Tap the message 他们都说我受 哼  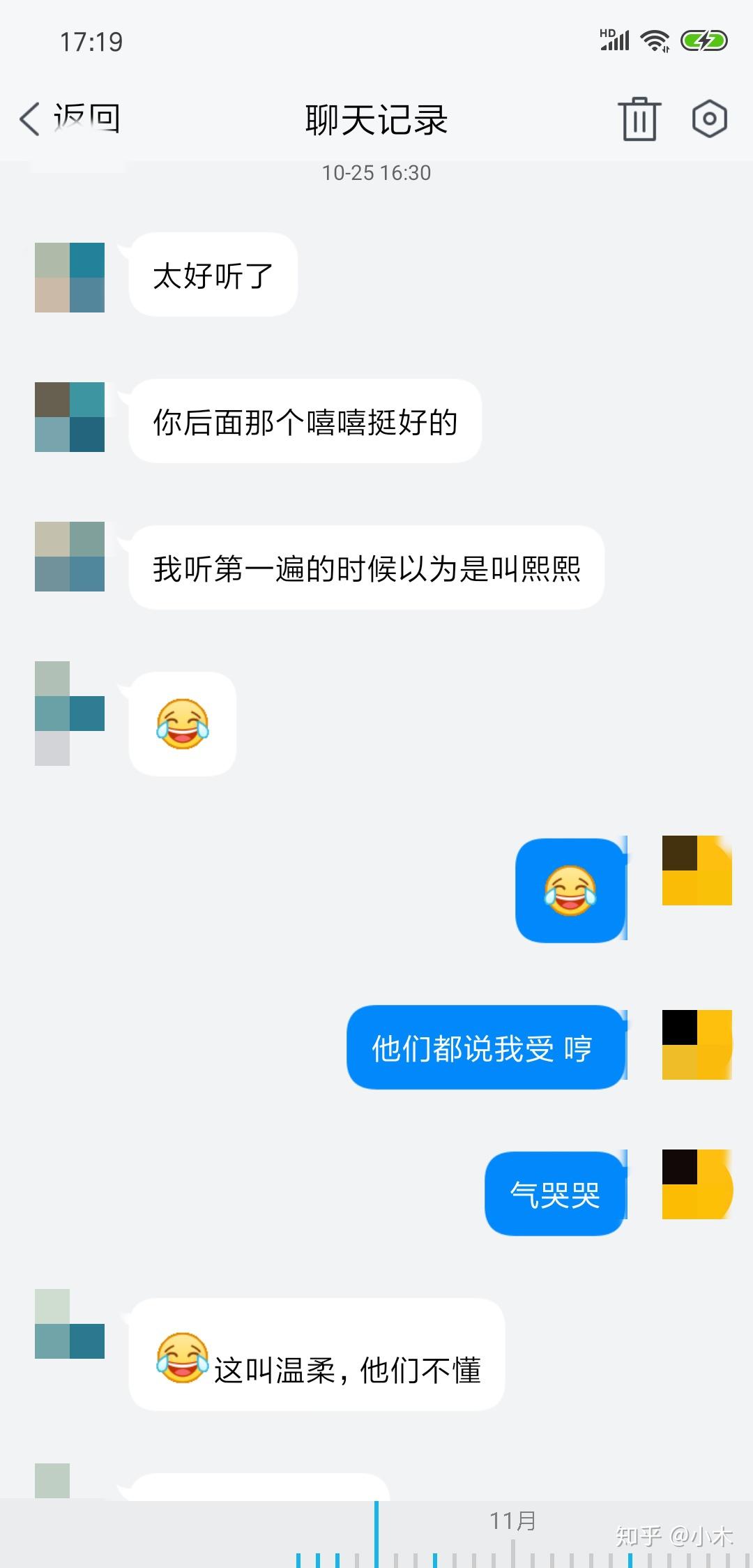coord(485,1047)
